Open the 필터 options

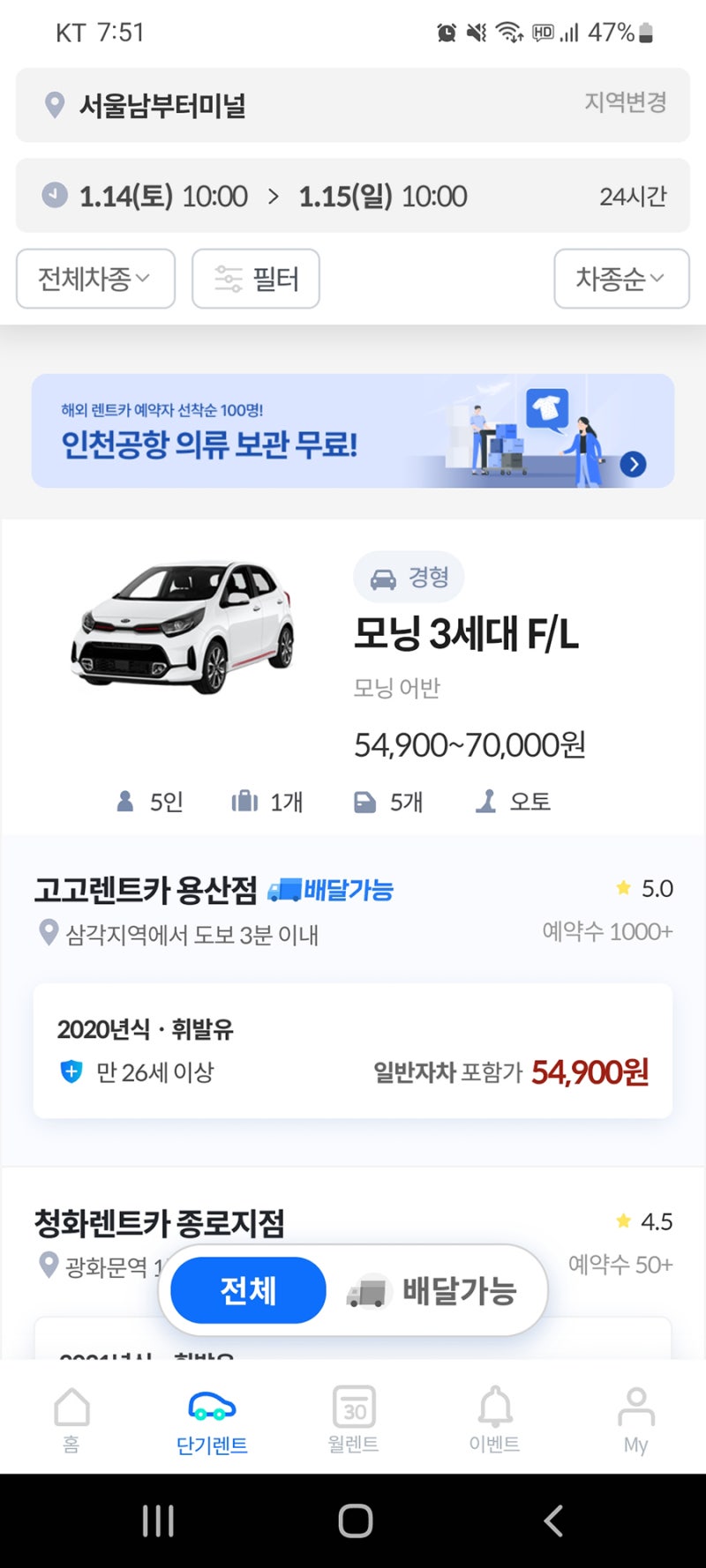click(x=256, y=279)
